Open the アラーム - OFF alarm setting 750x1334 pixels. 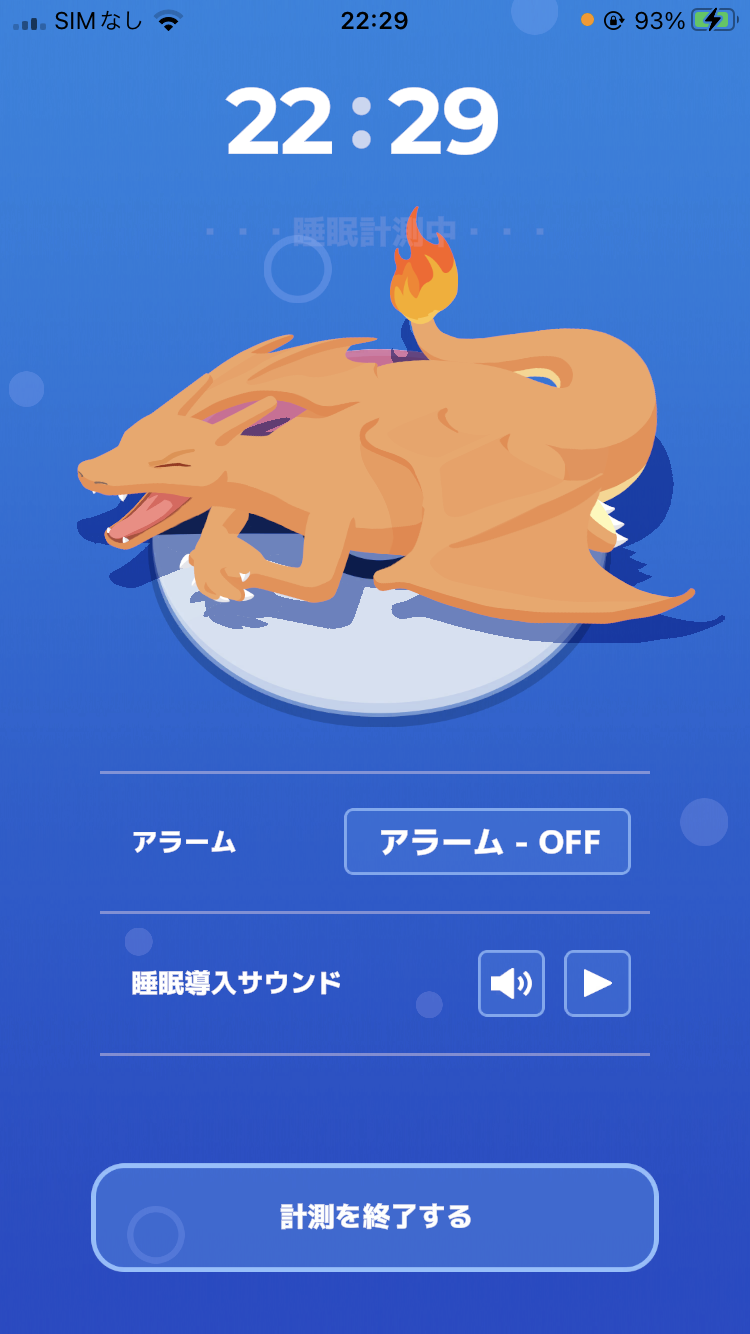[487, 841]
